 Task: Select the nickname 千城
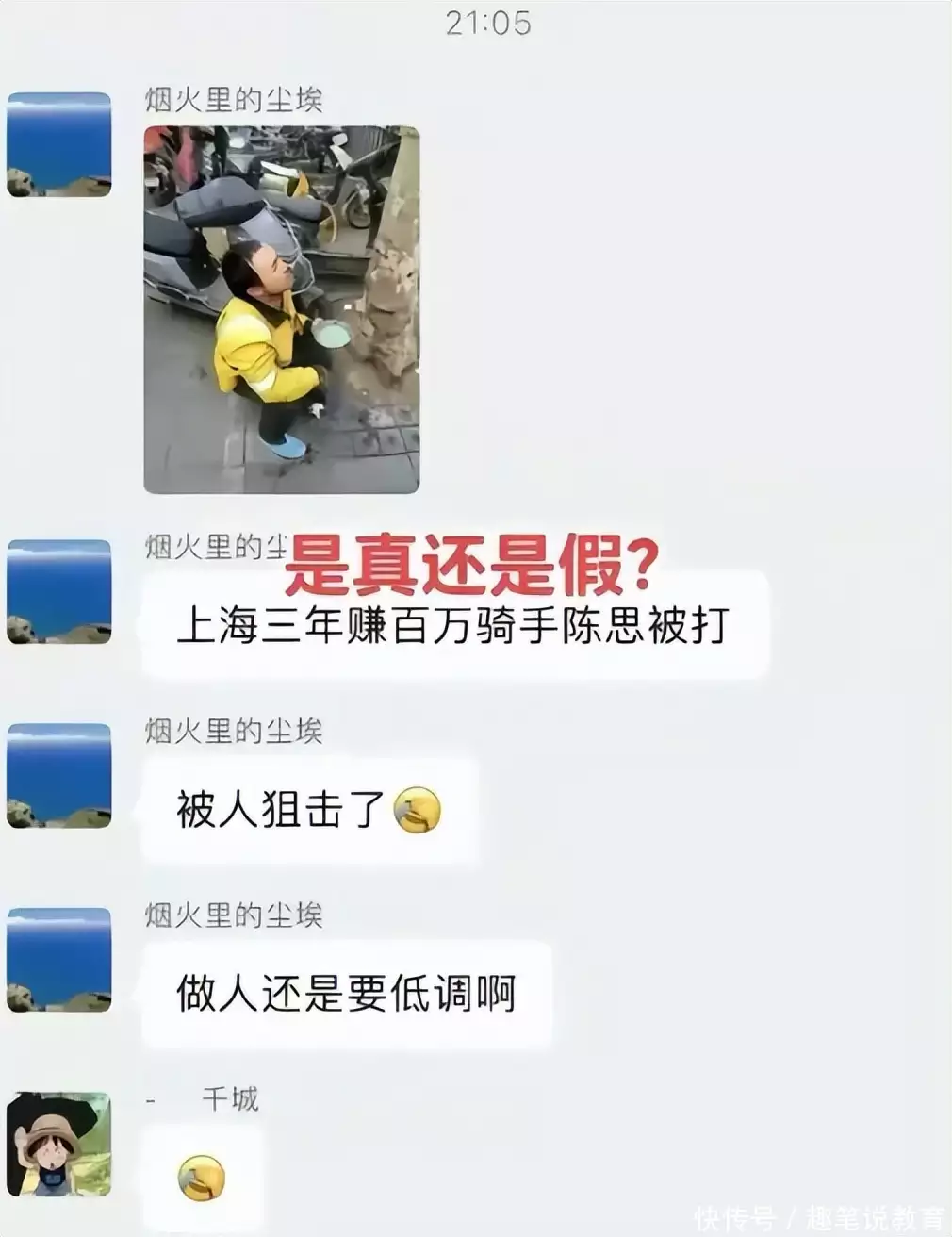[230, 1100]
